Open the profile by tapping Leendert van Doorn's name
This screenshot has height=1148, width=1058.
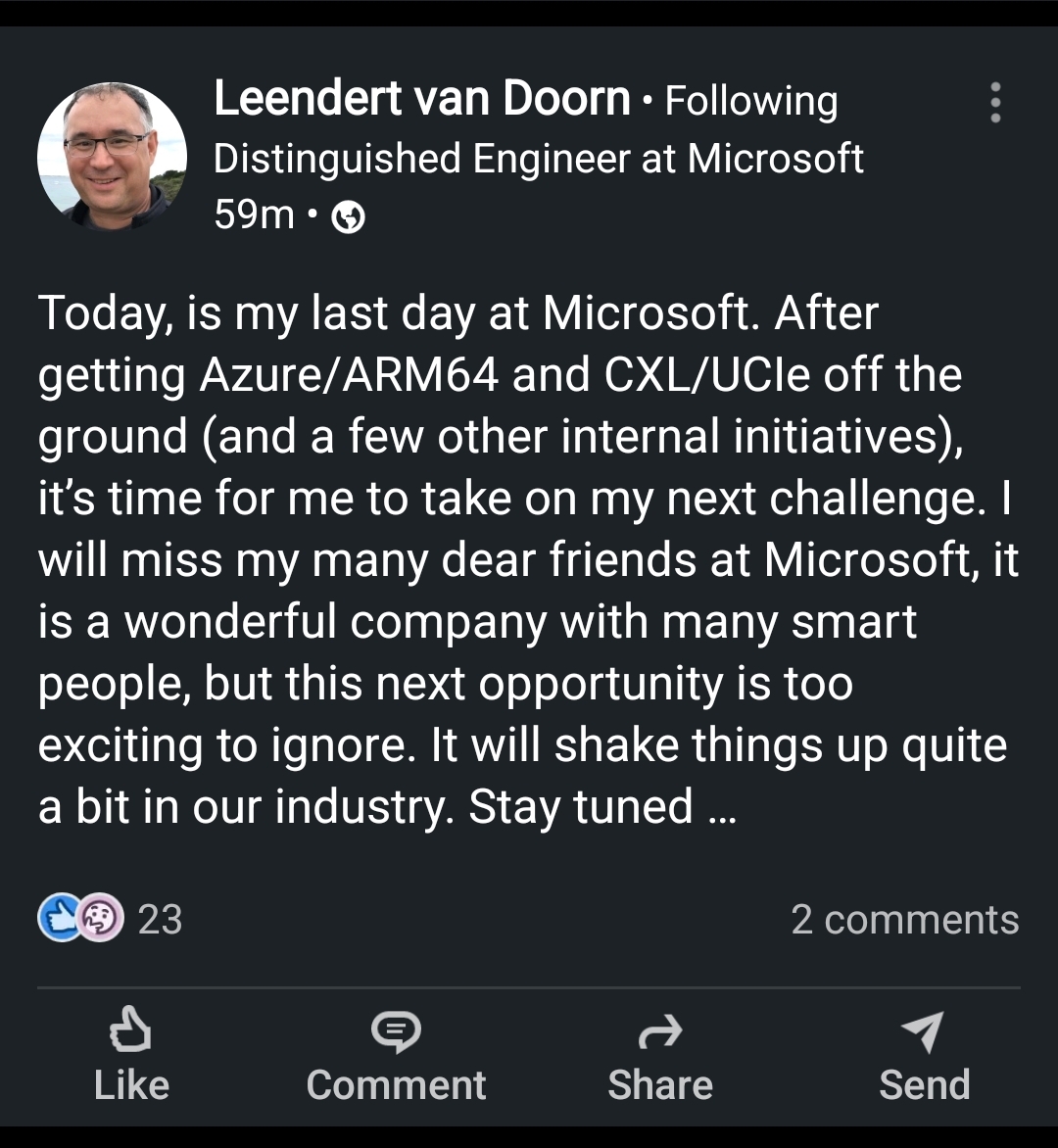[x=421, y=99]
